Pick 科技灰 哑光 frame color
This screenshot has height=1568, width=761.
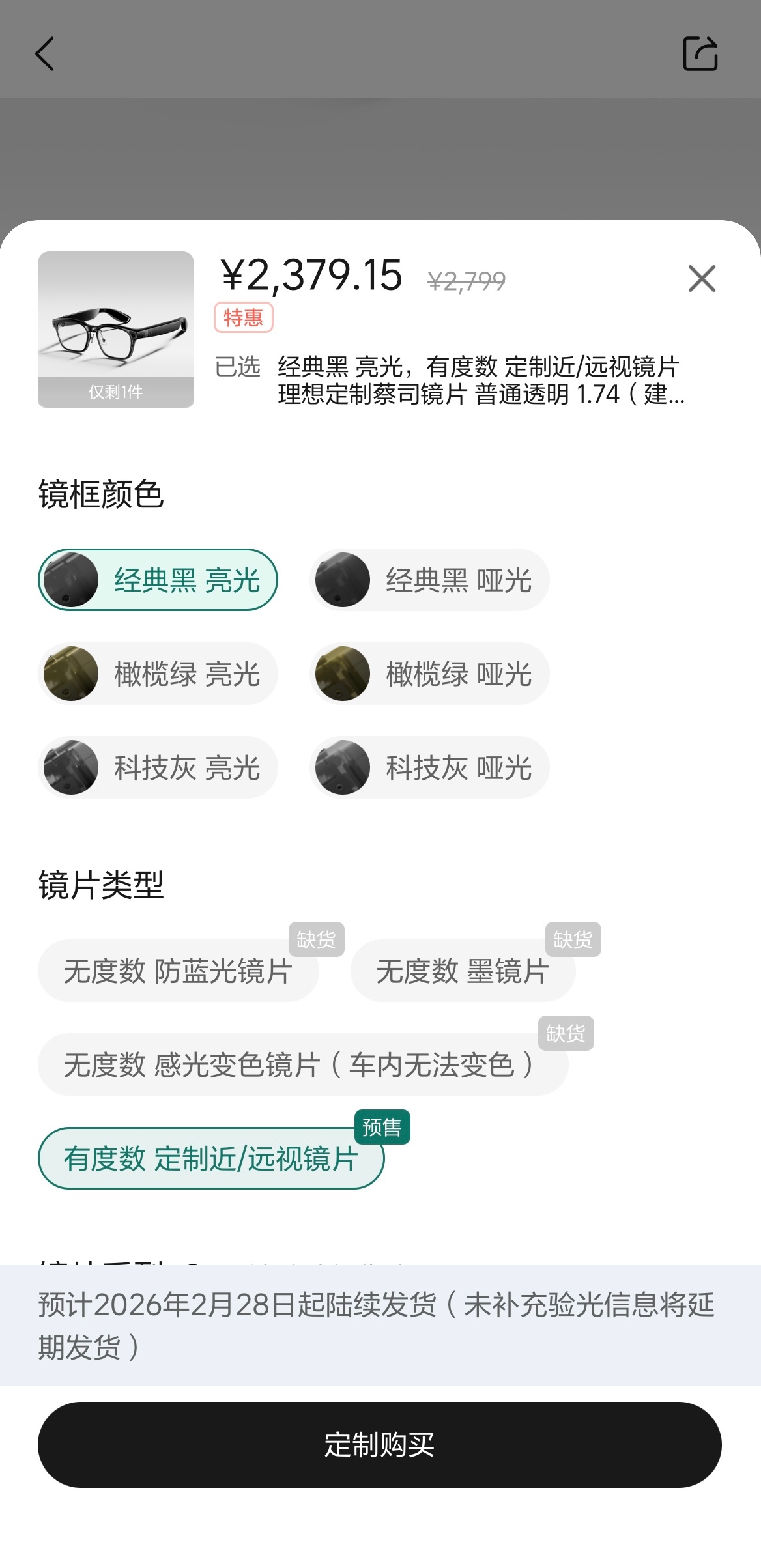[429, 767]
